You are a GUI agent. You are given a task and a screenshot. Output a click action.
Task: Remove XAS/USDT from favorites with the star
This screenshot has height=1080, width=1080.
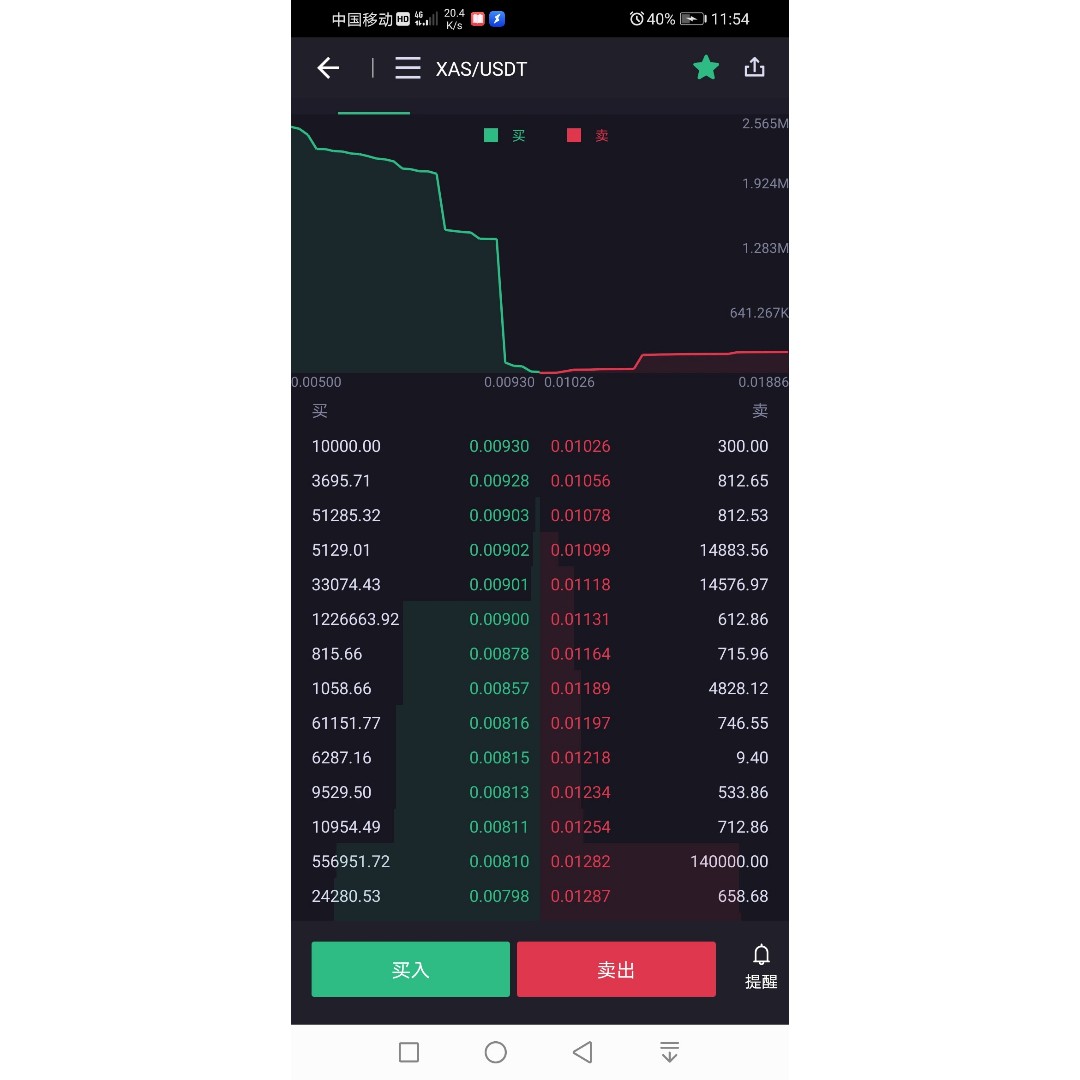coord(705,68)
